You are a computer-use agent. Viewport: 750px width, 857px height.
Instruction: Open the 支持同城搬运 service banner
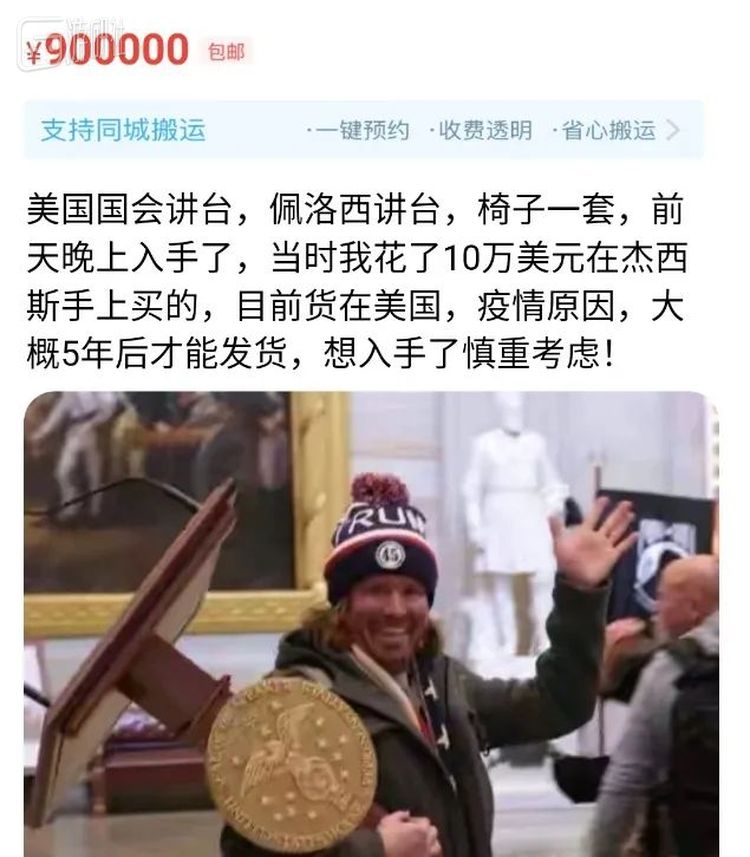point(362,130)
